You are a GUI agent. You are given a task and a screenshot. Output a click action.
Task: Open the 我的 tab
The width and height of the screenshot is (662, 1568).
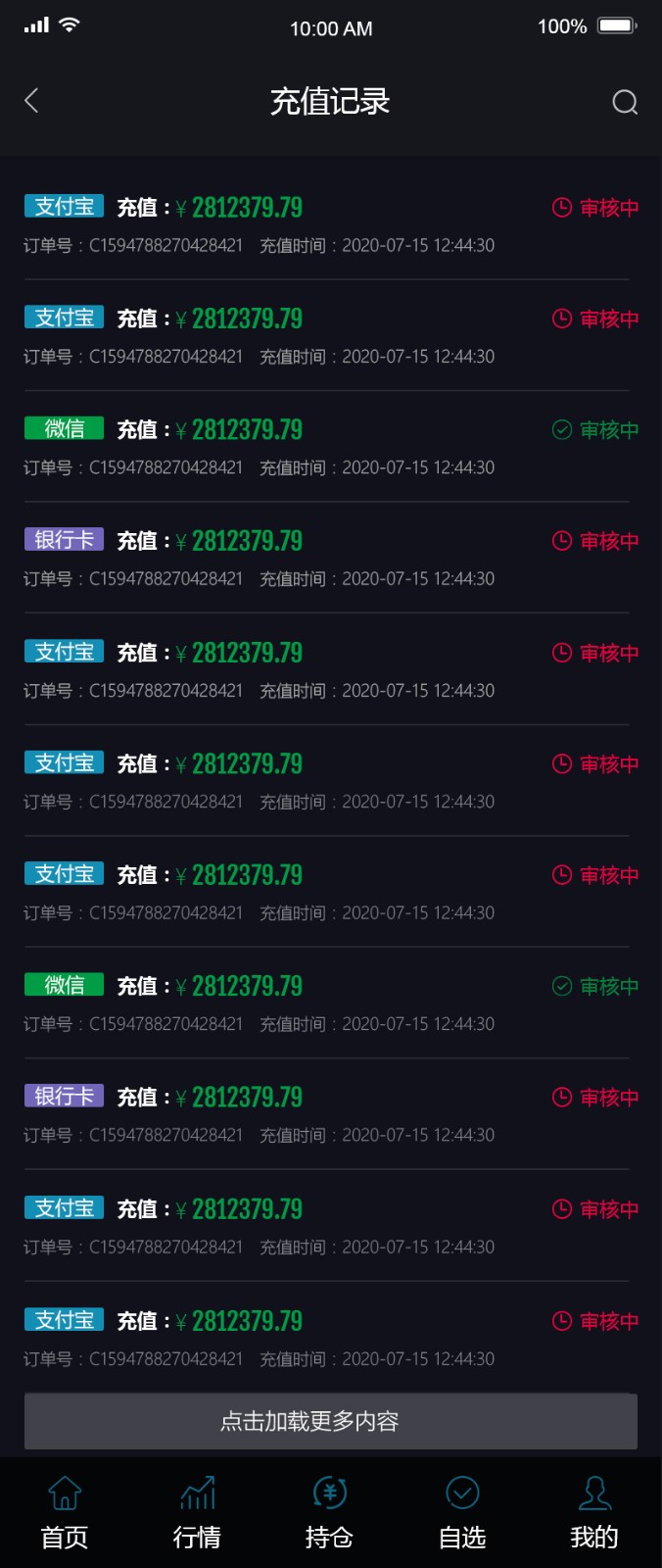tap(594, 1512)
